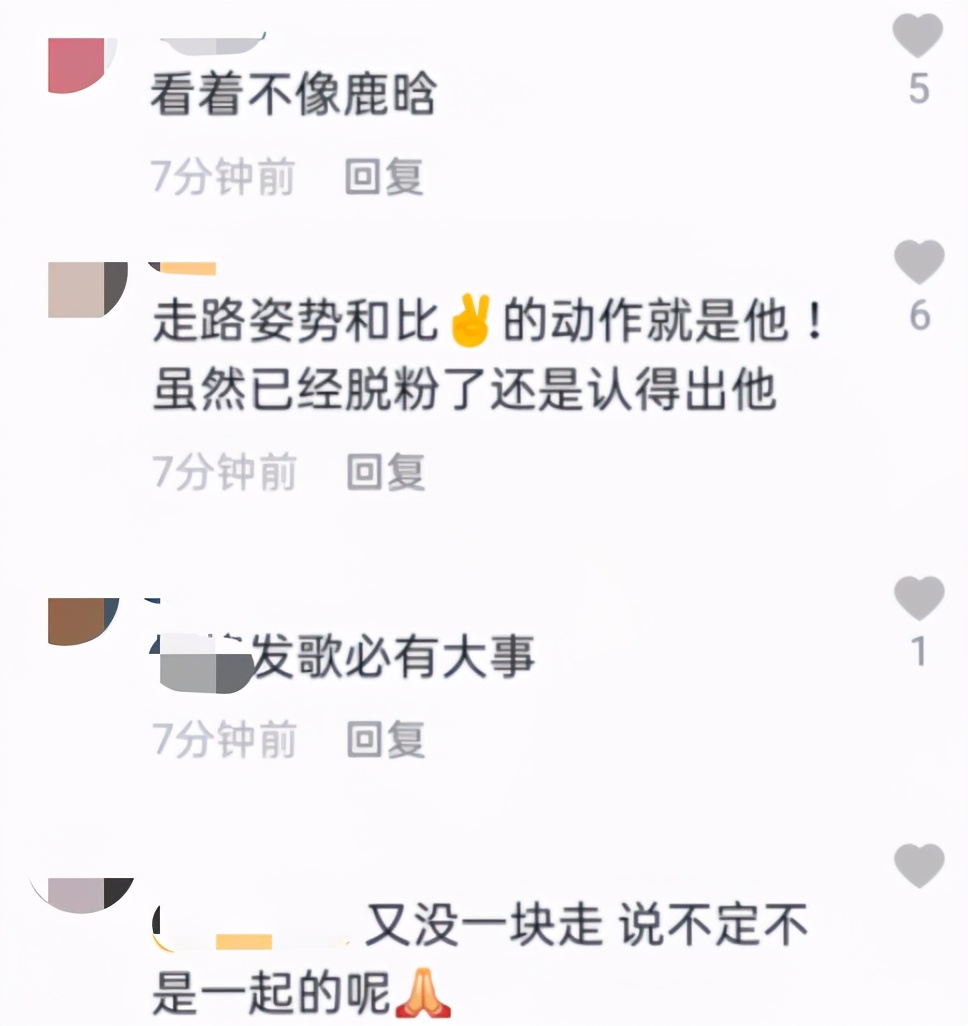The width and height of the screenshot is (968, 1026).
Task: Tap the timestamp 7分钟前 of the first comment
Action: pyautogui.click(x=222, y=176)
